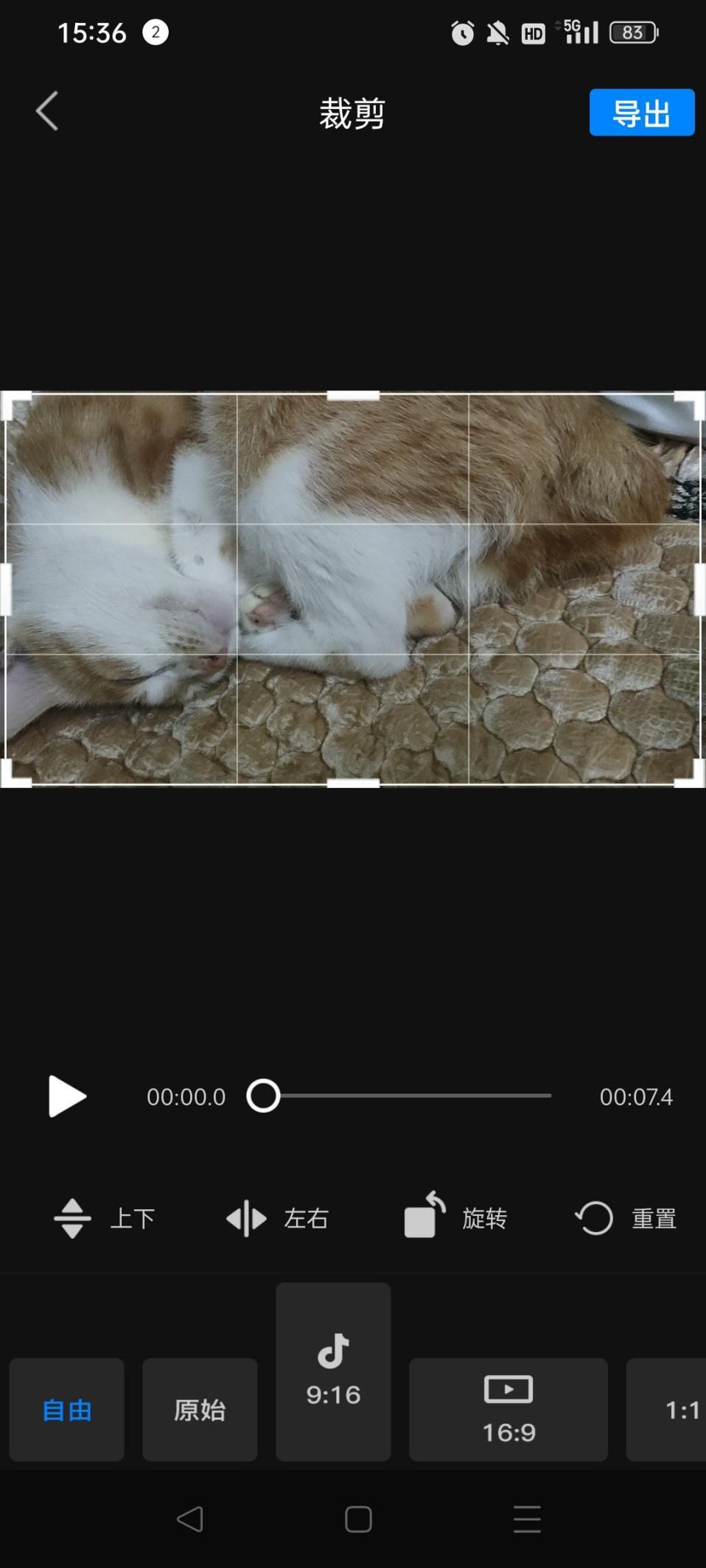
Task: Select the 原始 original ratio
Action: (200, 1410)
